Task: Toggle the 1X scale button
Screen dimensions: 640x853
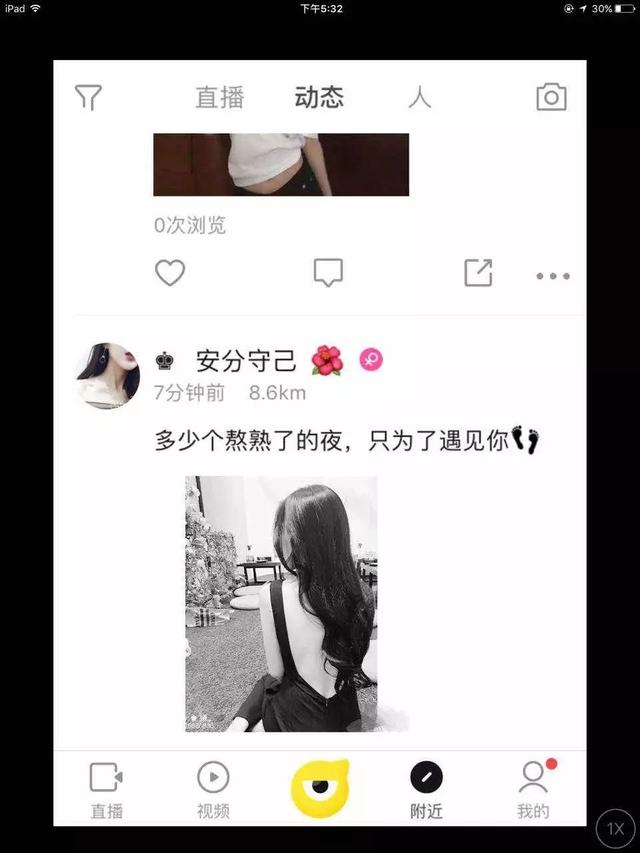Action: (616, 828)
